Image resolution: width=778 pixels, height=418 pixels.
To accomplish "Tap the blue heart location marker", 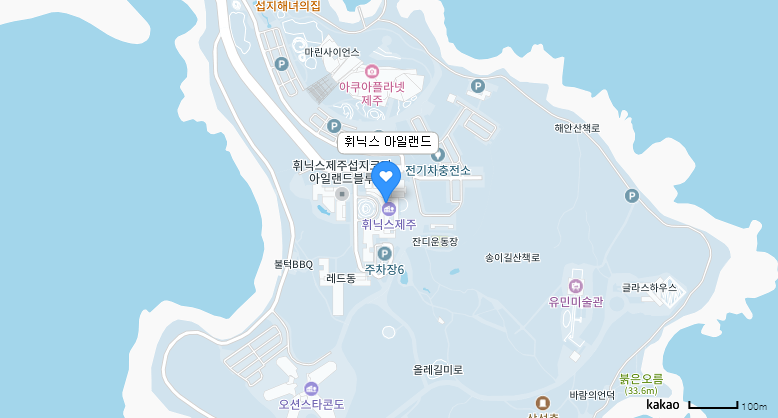I will [386, 178].
